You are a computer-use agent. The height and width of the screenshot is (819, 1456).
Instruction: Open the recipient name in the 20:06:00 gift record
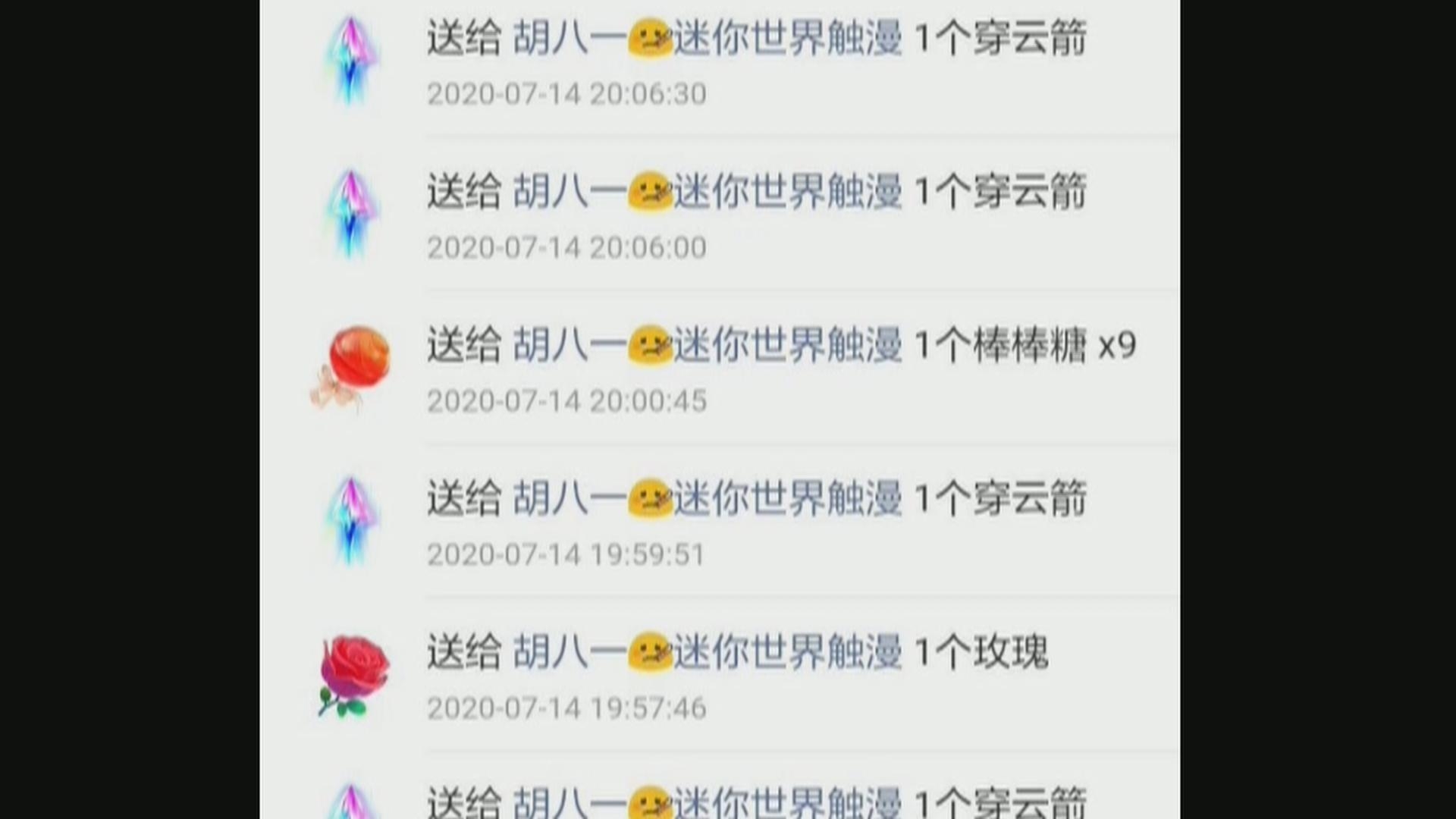click(707, 191)
